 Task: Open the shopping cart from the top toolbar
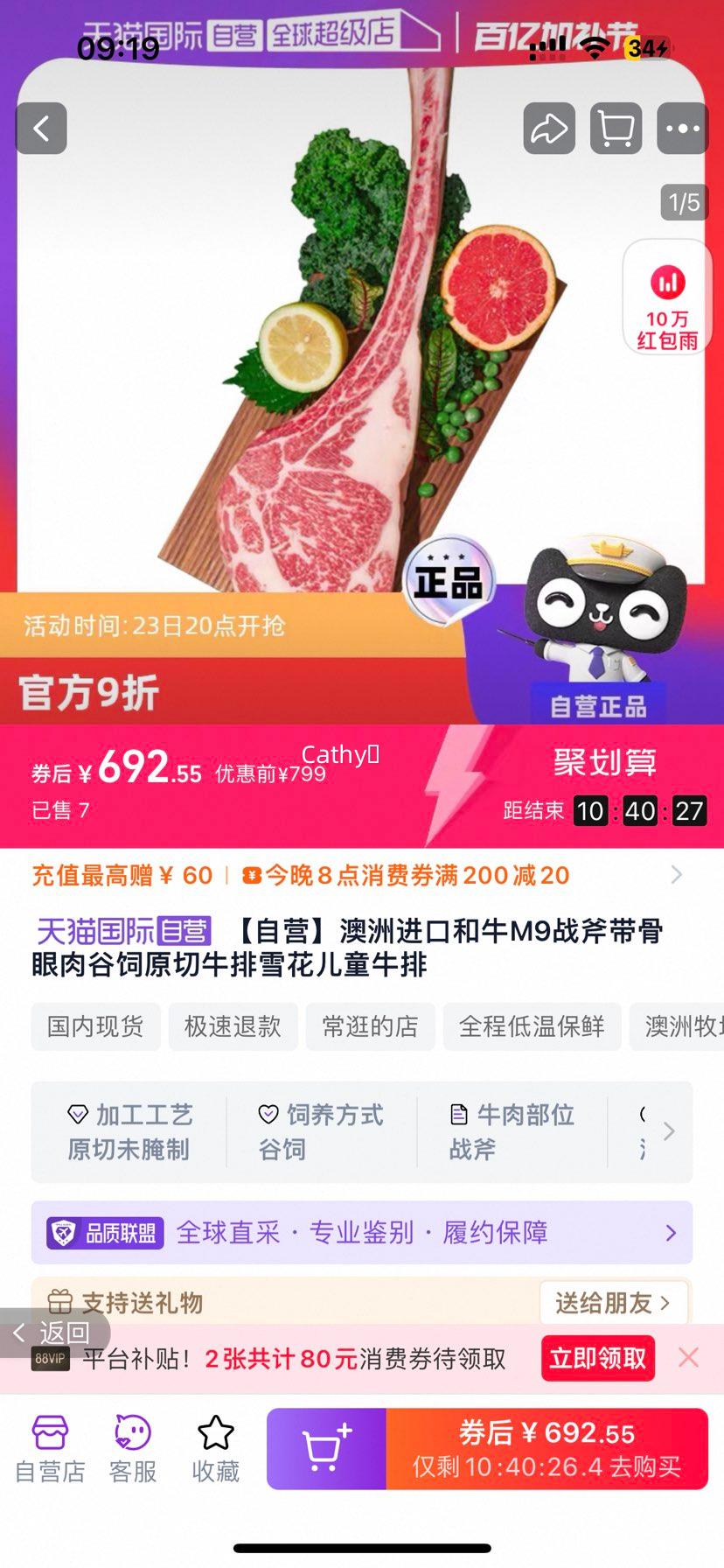click(616, 128)
